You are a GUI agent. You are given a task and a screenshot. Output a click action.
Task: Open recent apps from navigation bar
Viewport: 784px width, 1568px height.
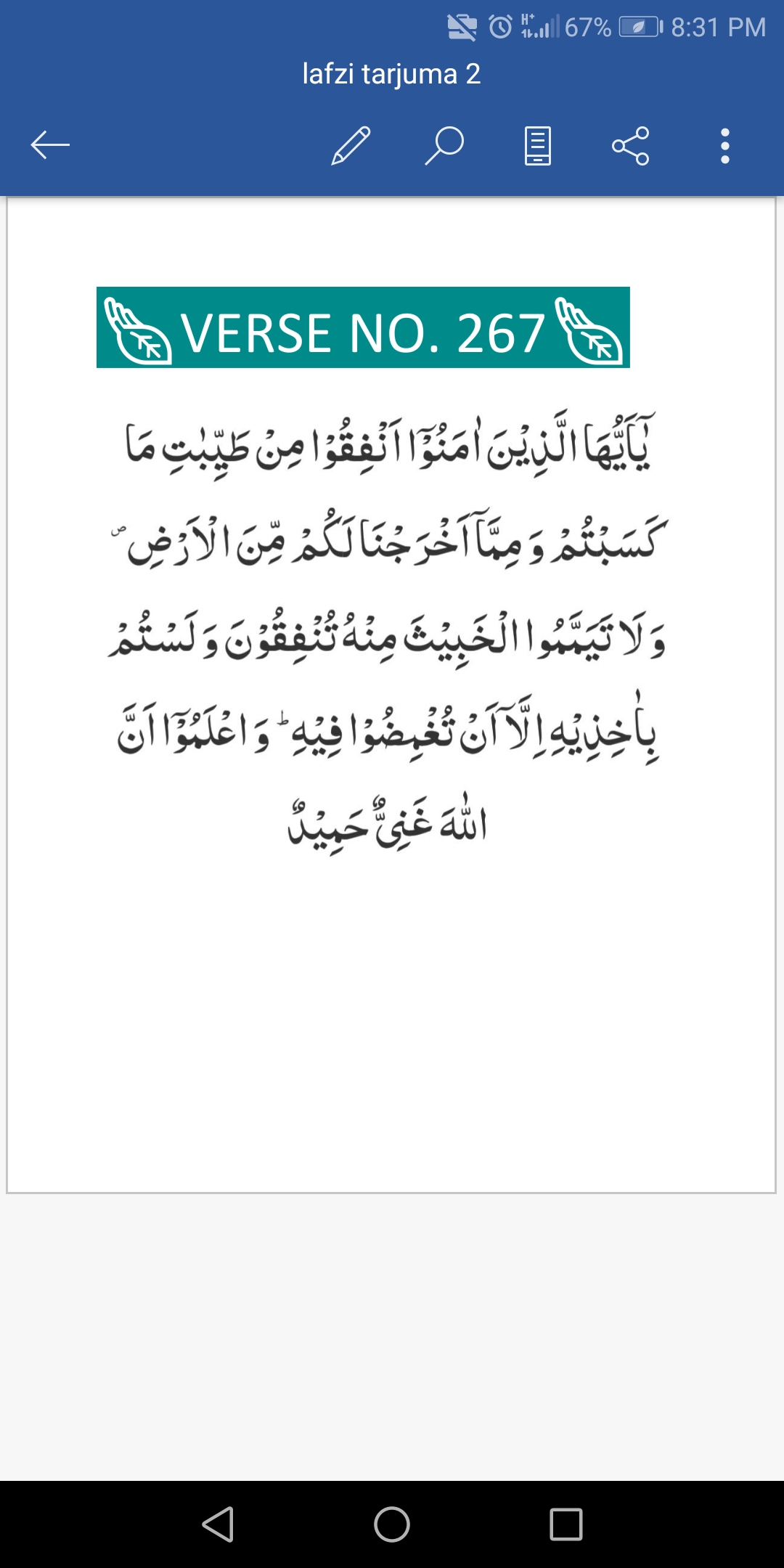[566, 1524]
